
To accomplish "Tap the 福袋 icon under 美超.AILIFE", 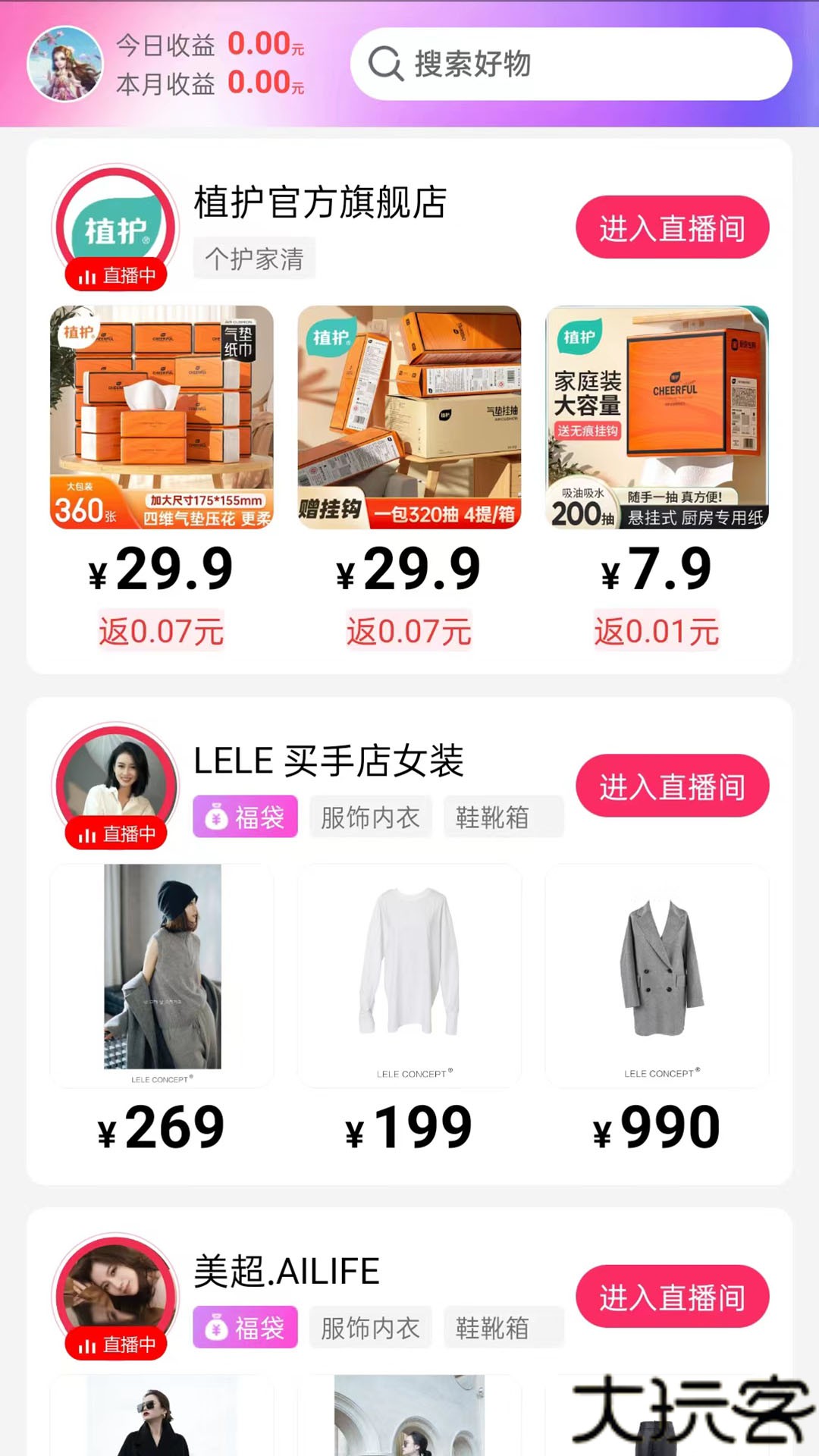I will 245,1329.
